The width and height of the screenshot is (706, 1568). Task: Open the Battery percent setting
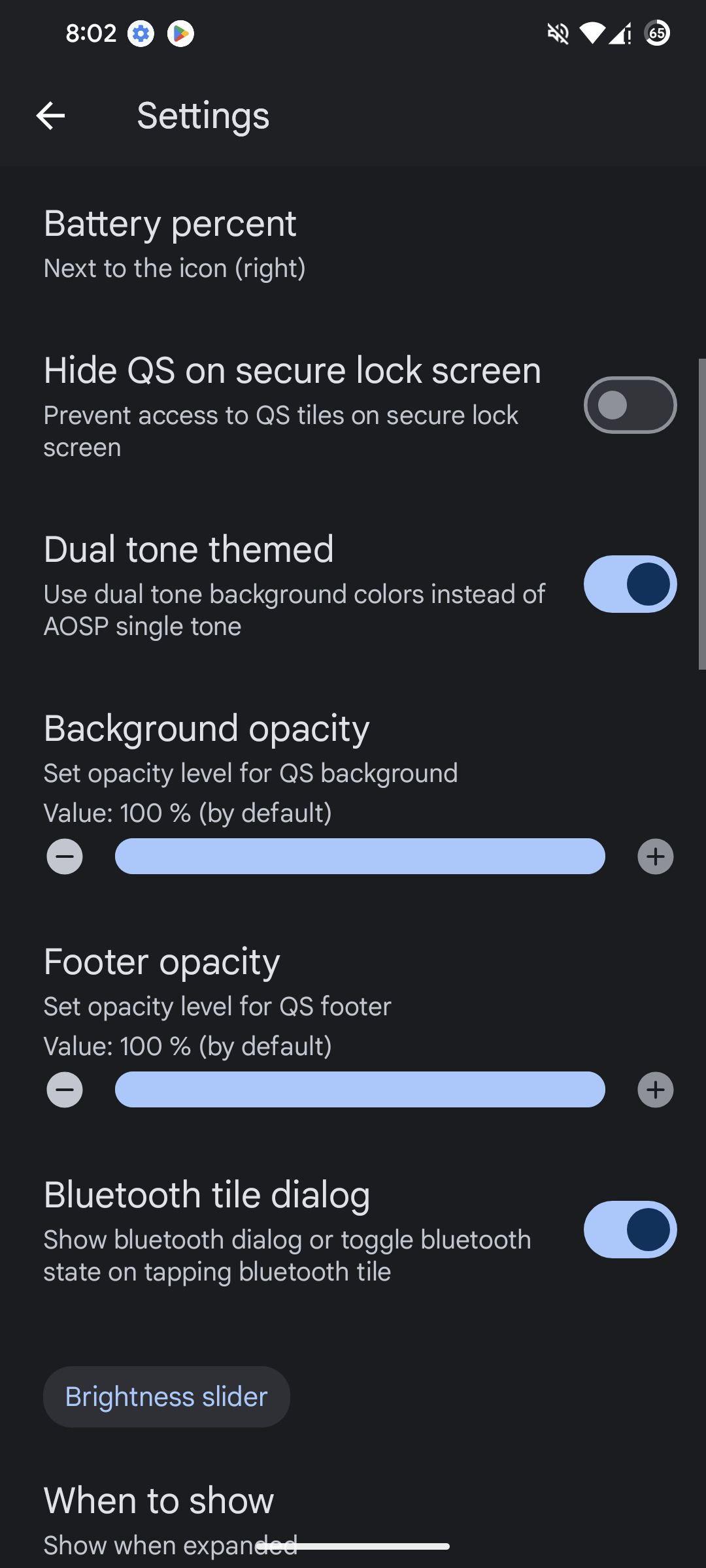353,244
